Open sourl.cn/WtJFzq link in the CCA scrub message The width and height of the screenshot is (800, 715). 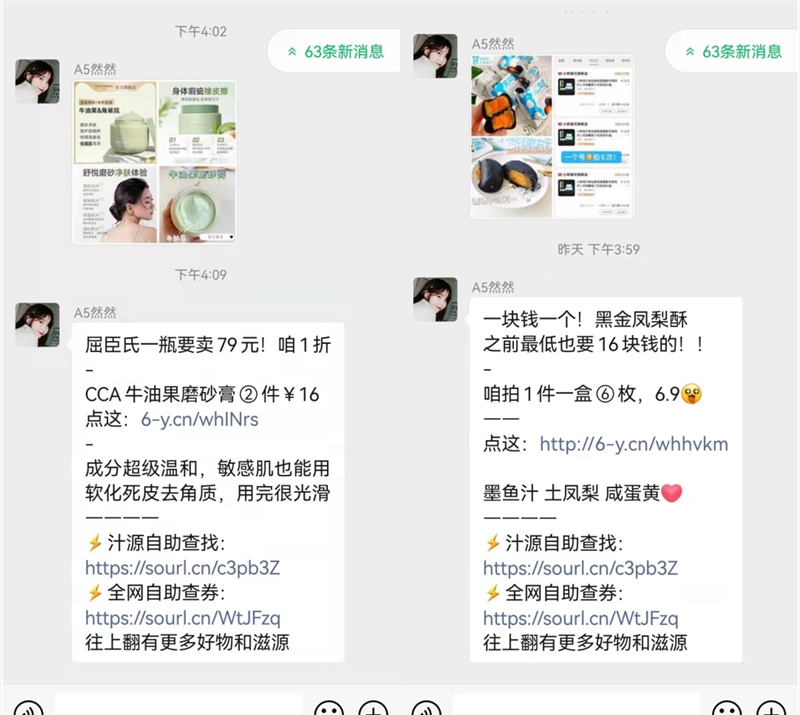coord(182,619)
